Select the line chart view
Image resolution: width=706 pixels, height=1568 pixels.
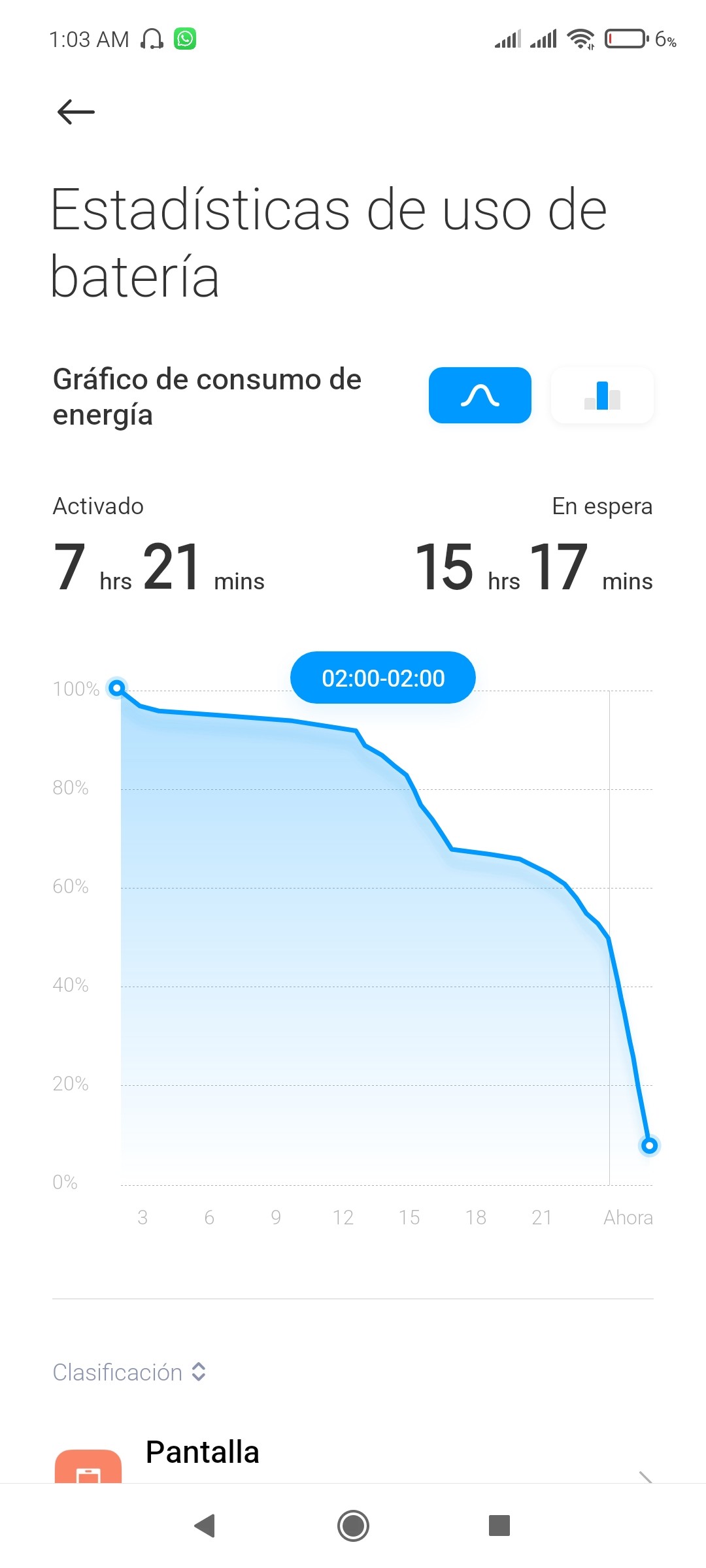point(480,395)
